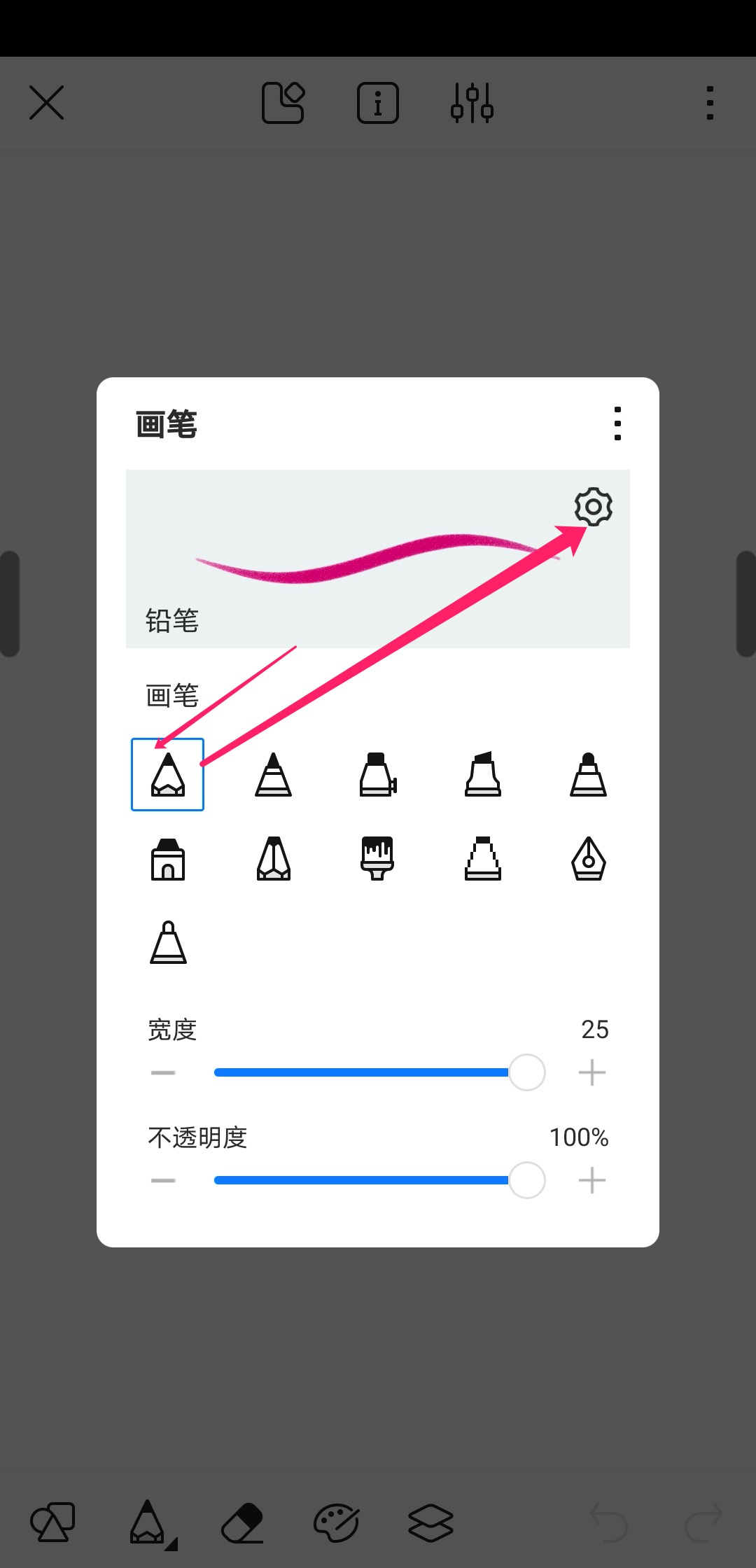Choose the chisel-tip highlighter brush
756x1568 pixels.
[x=483, y=774]
